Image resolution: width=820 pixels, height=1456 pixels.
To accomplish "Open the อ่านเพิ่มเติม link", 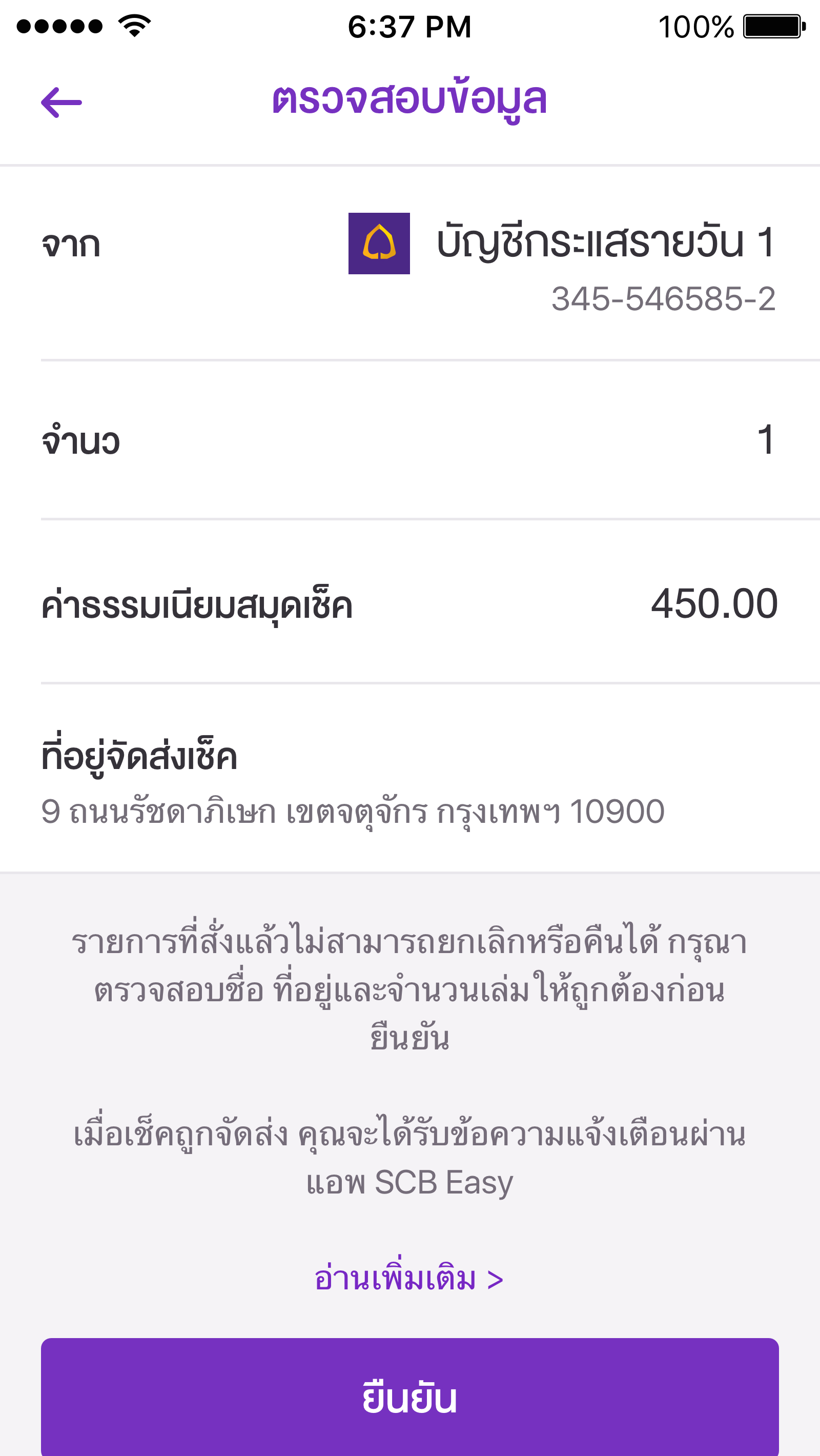I will coord(409,1279).
